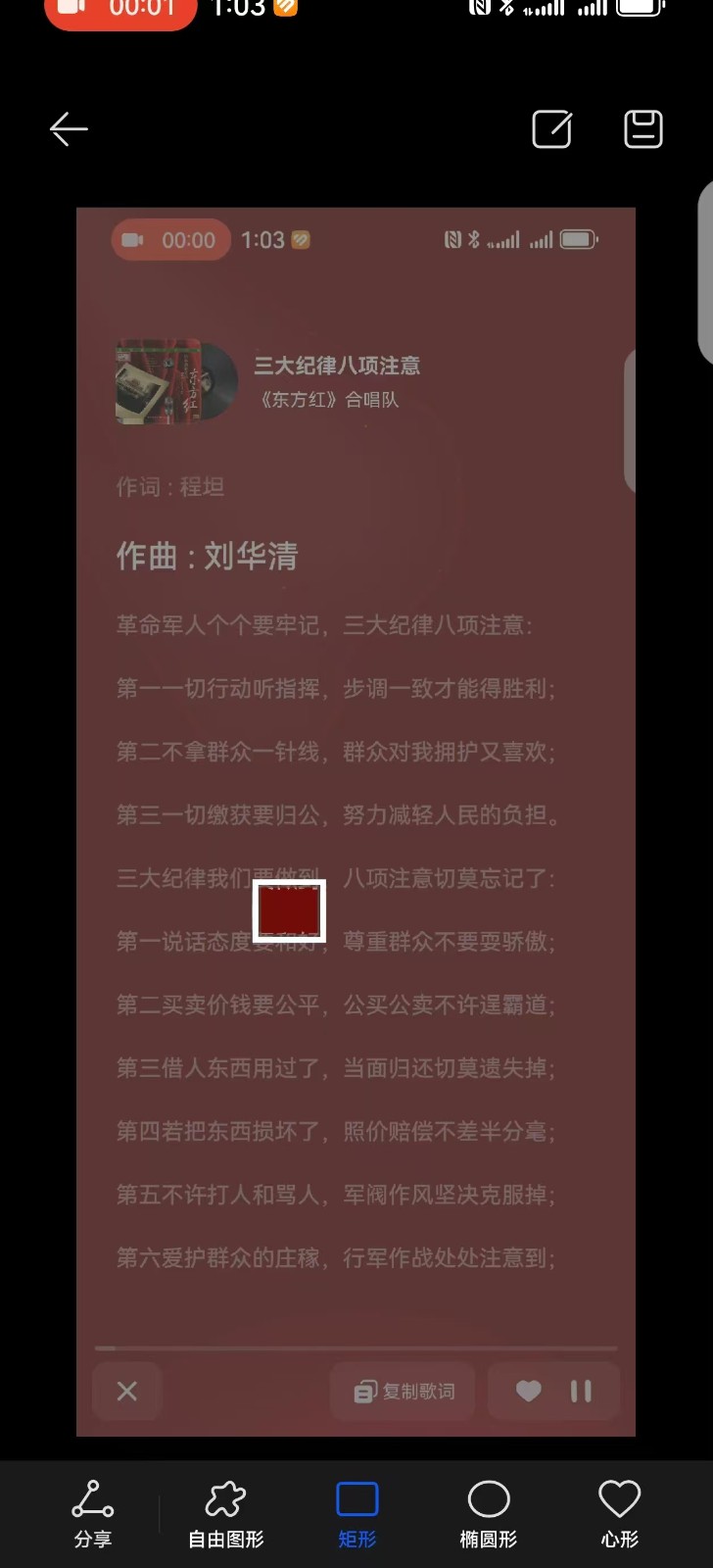Go back using the top arrow
The height and width of the screenshot is (1568, 713).
(x=69, y=128)
